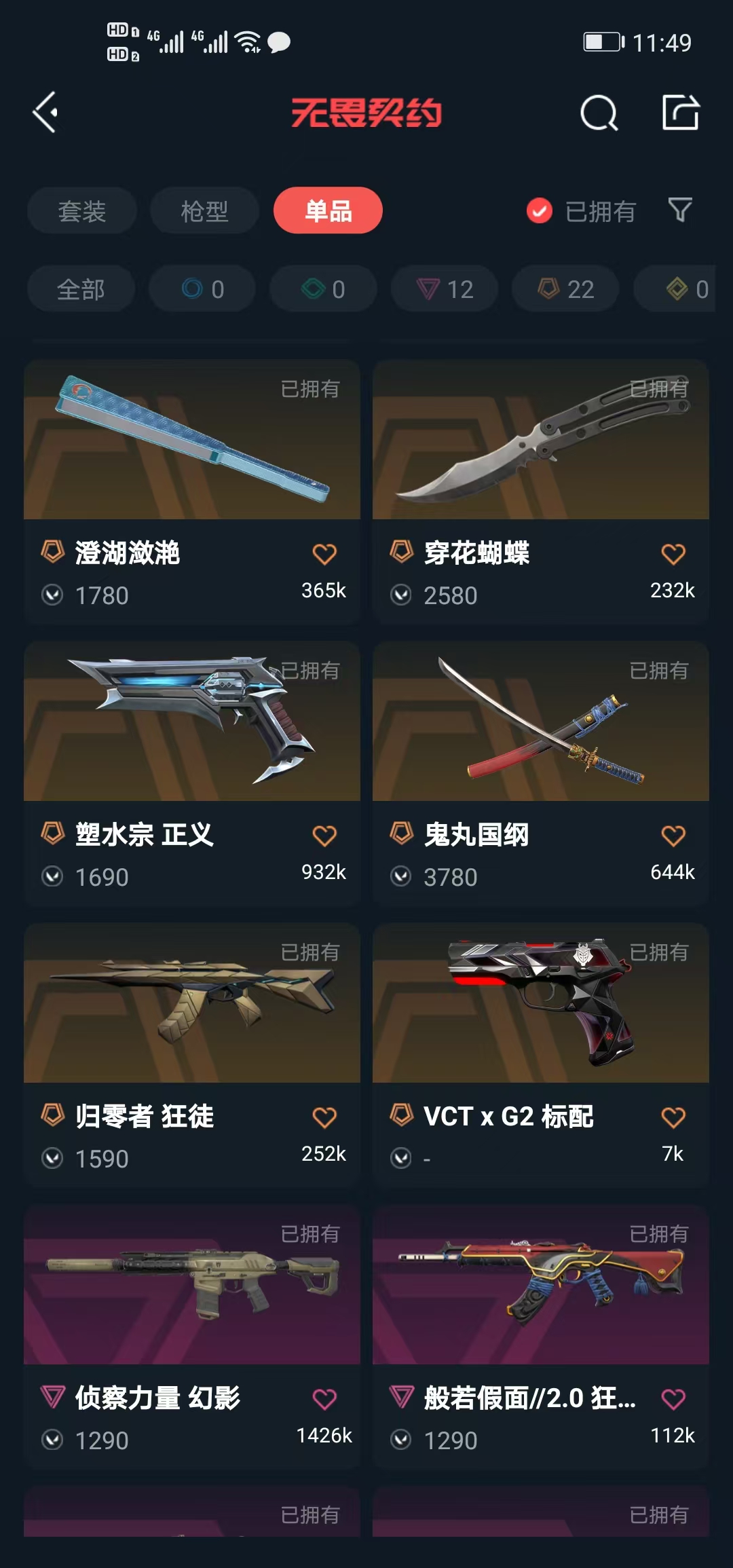Image resolution: width=733 pixels, height=1568 pixels.
Task: Share this page via share icon
Action: pos(680,112)
